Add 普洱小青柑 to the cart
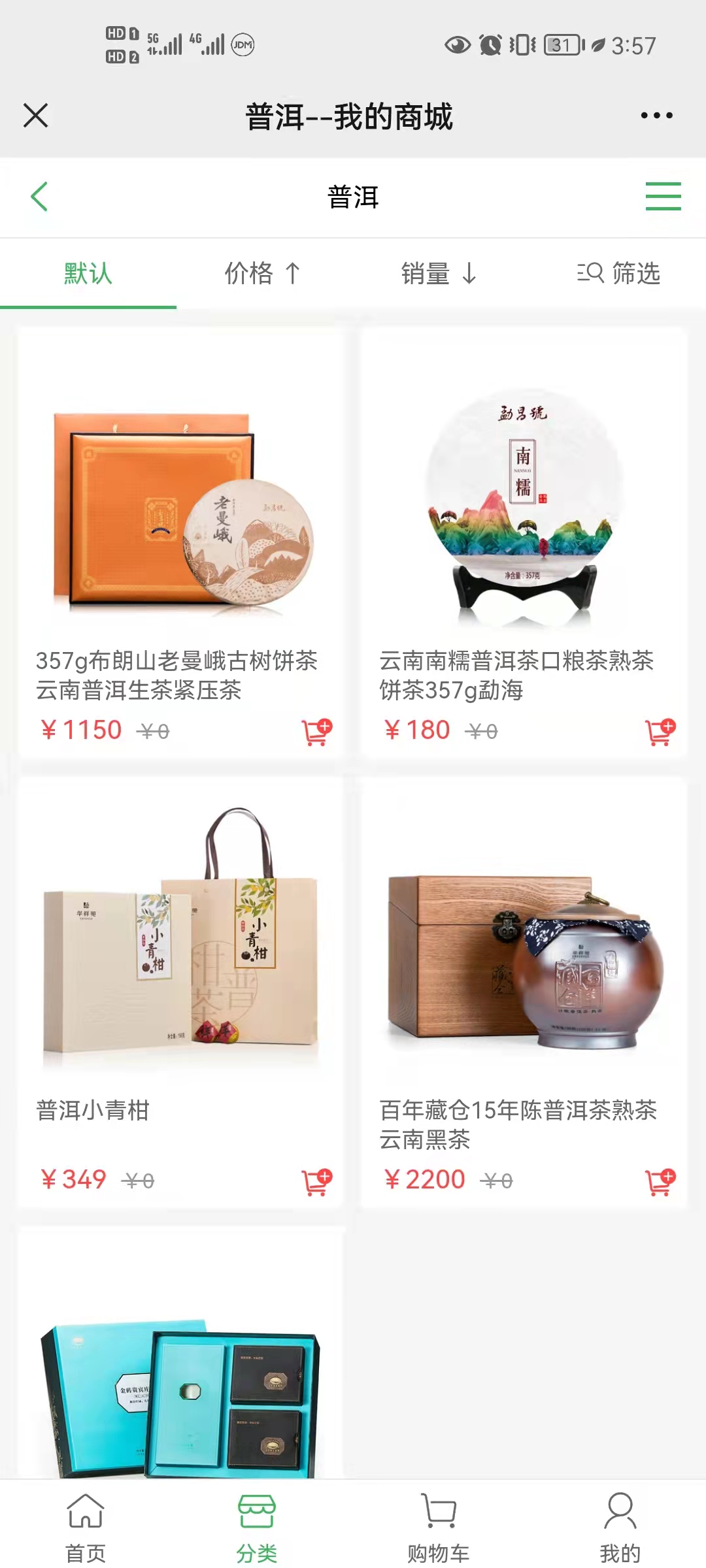The width and height of the screenshot is (706, 1568). tap(317, 1181)
